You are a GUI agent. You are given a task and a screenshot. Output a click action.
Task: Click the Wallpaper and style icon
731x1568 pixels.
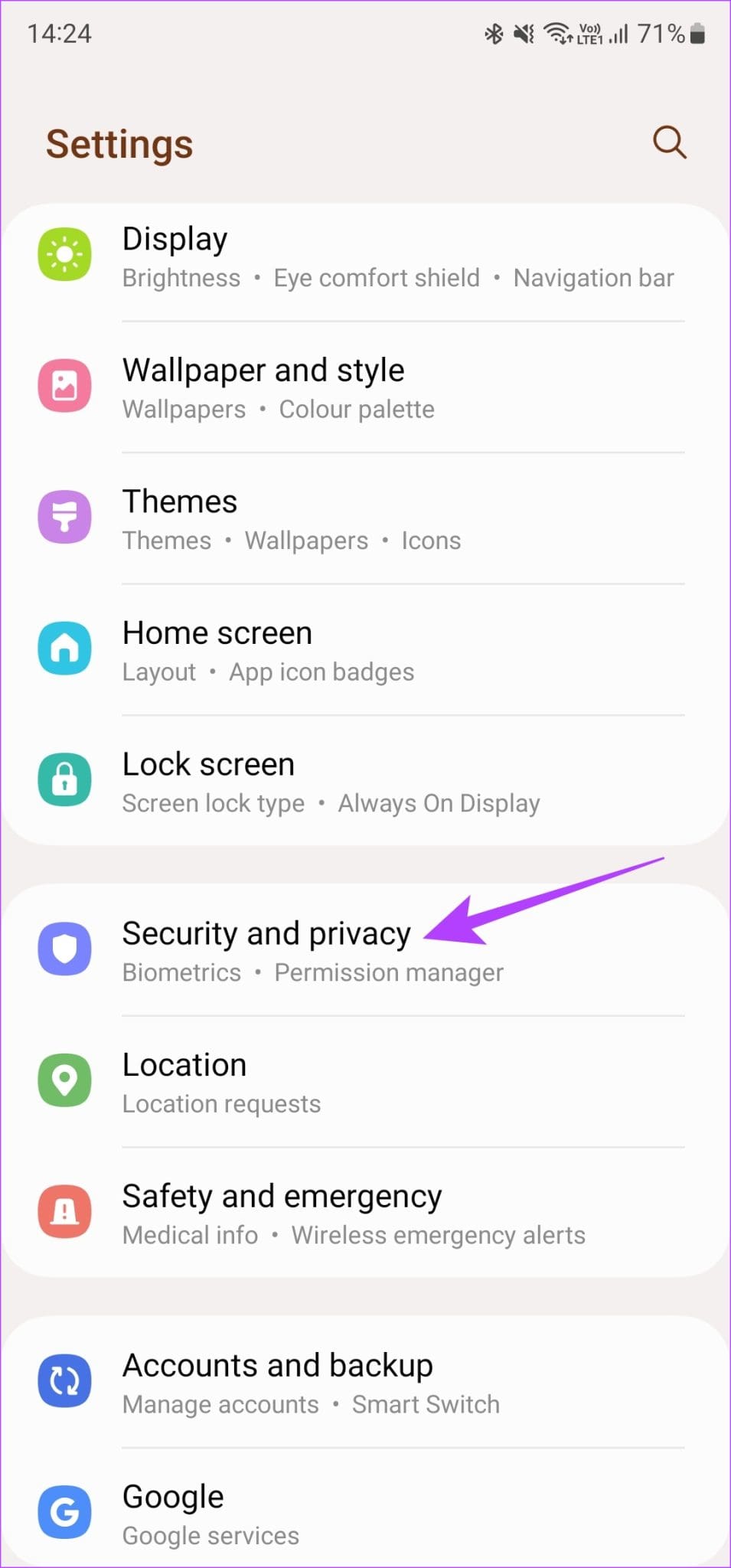64,385
